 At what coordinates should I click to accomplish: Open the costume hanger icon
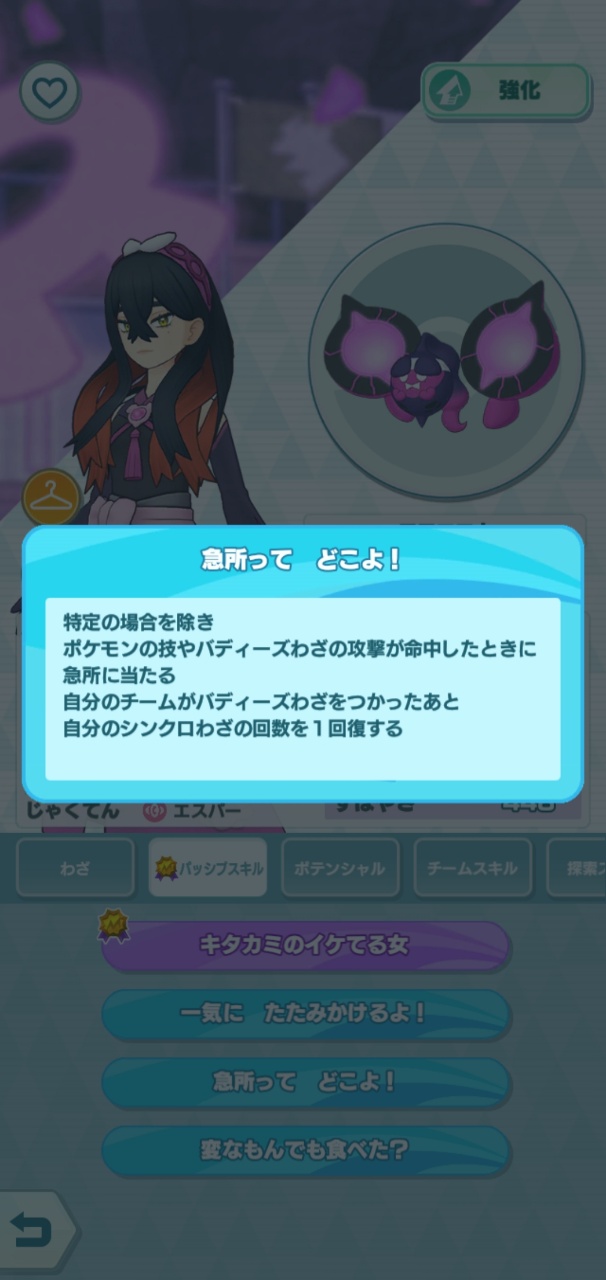click(51, 497)
